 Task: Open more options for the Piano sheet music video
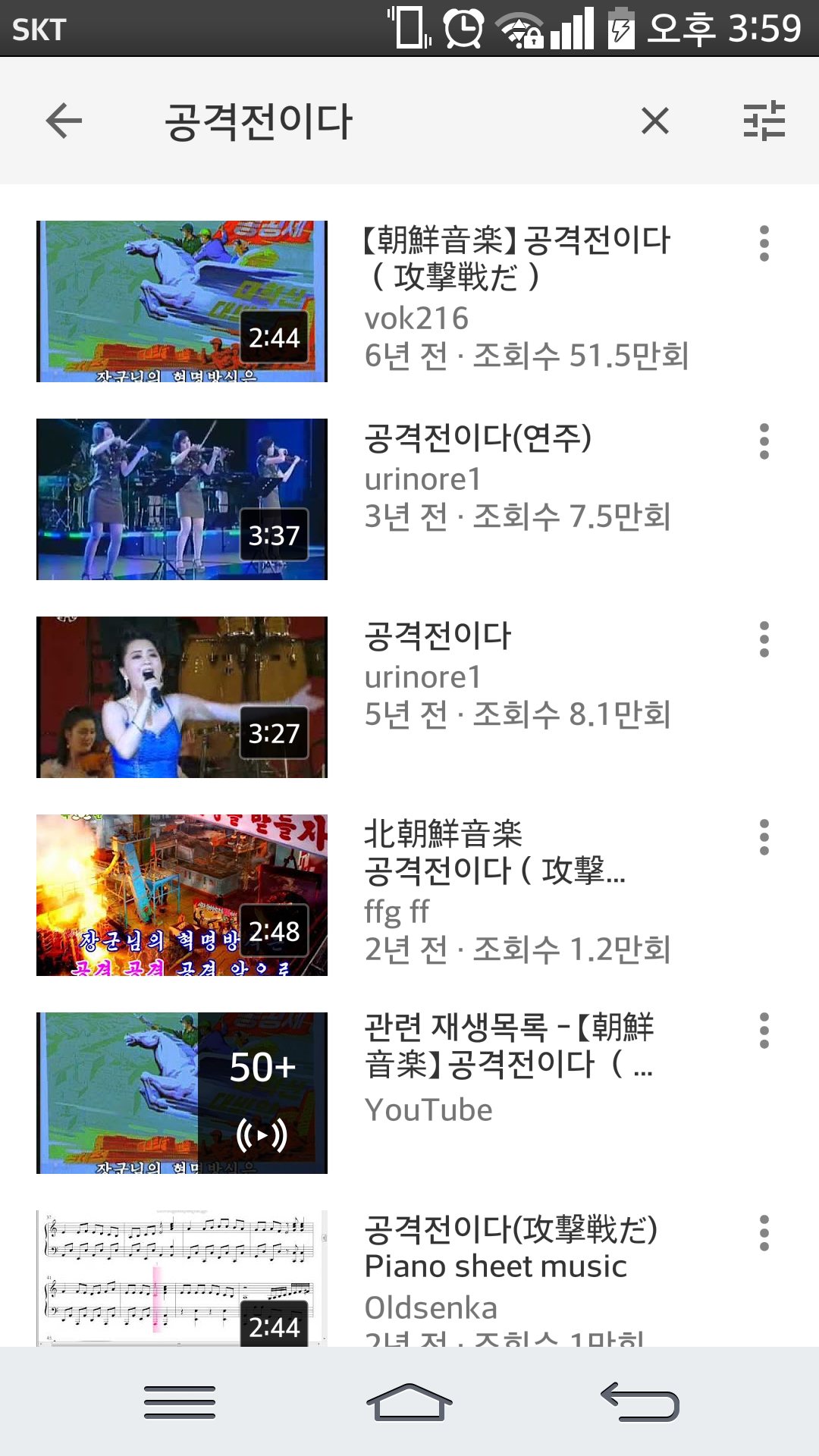764,1233
